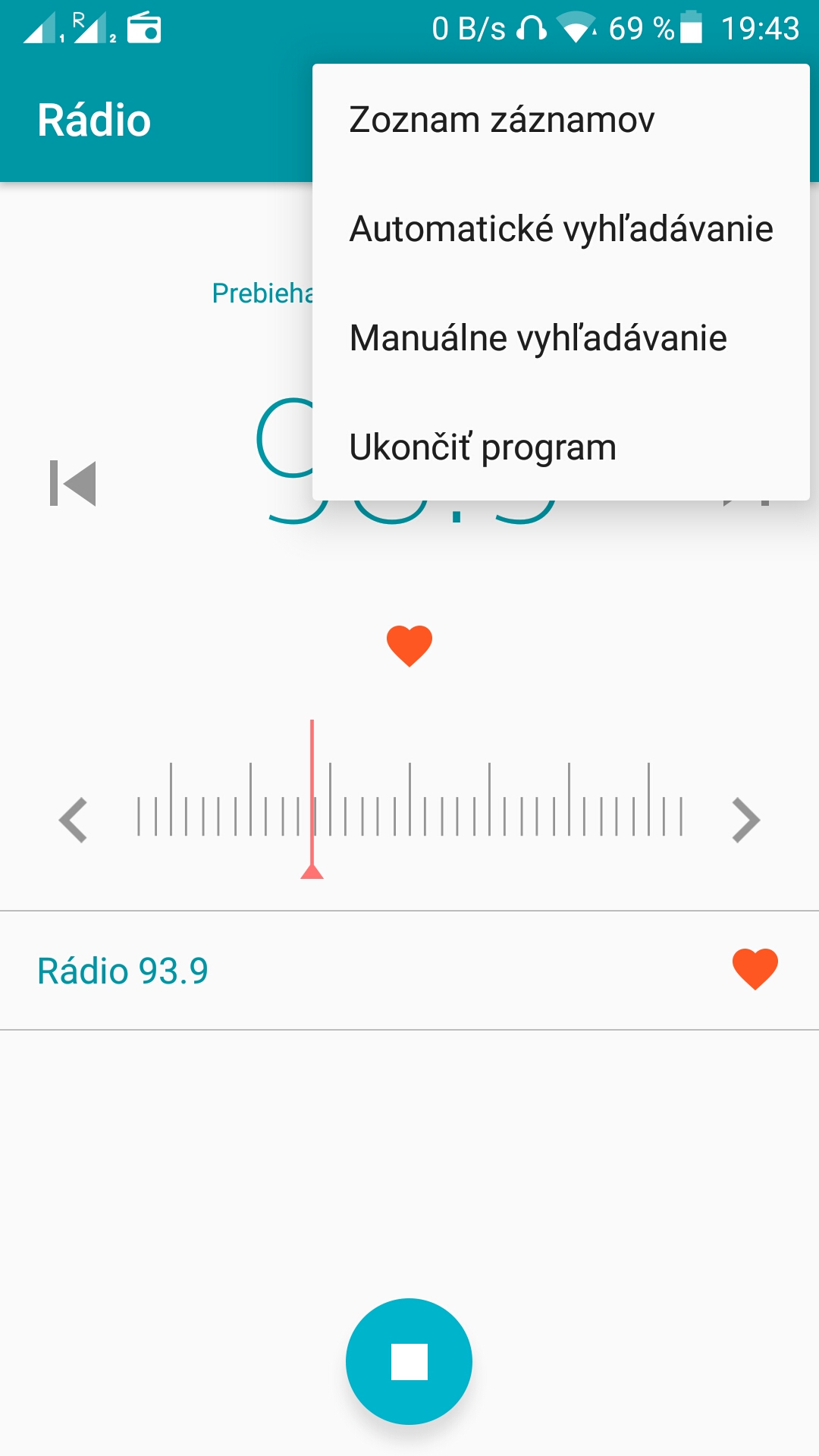This screenshot has width=819, height=1456.
Task: Tap Ukončiť program to quit
Action: pyautogui.click(x=561, y=447)
